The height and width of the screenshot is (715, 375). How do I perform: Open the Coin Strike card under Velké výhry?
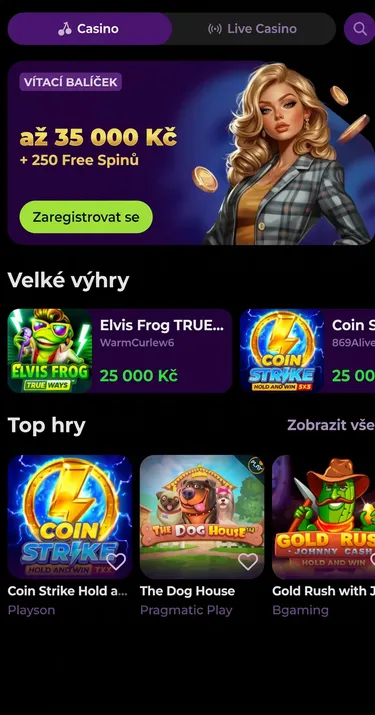click(308, 351)
